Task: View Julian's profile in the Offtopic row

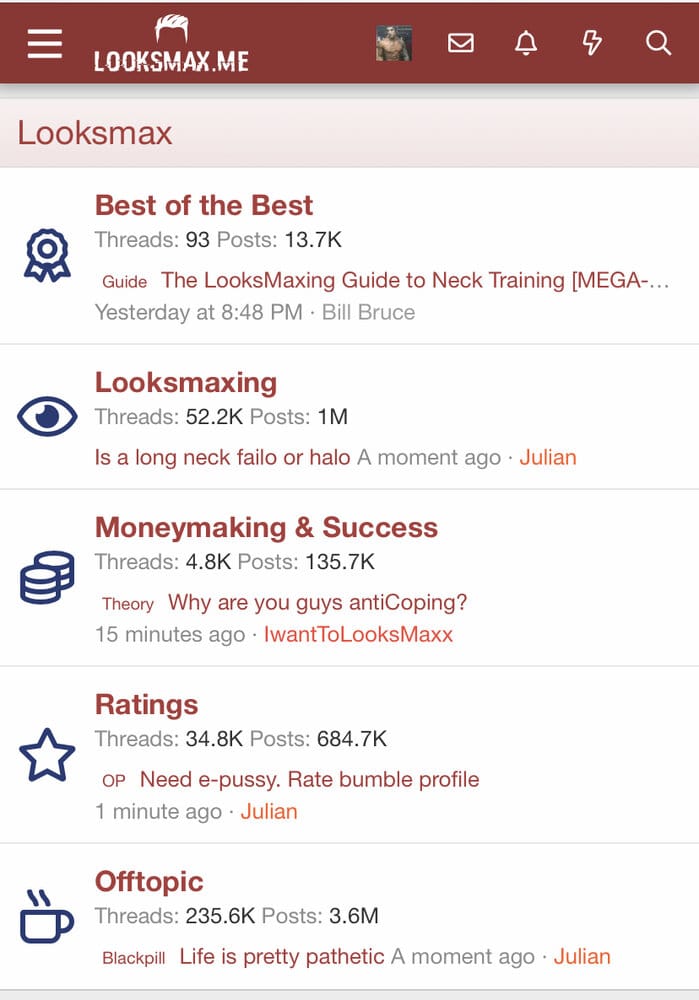Action: pos(581,957)
